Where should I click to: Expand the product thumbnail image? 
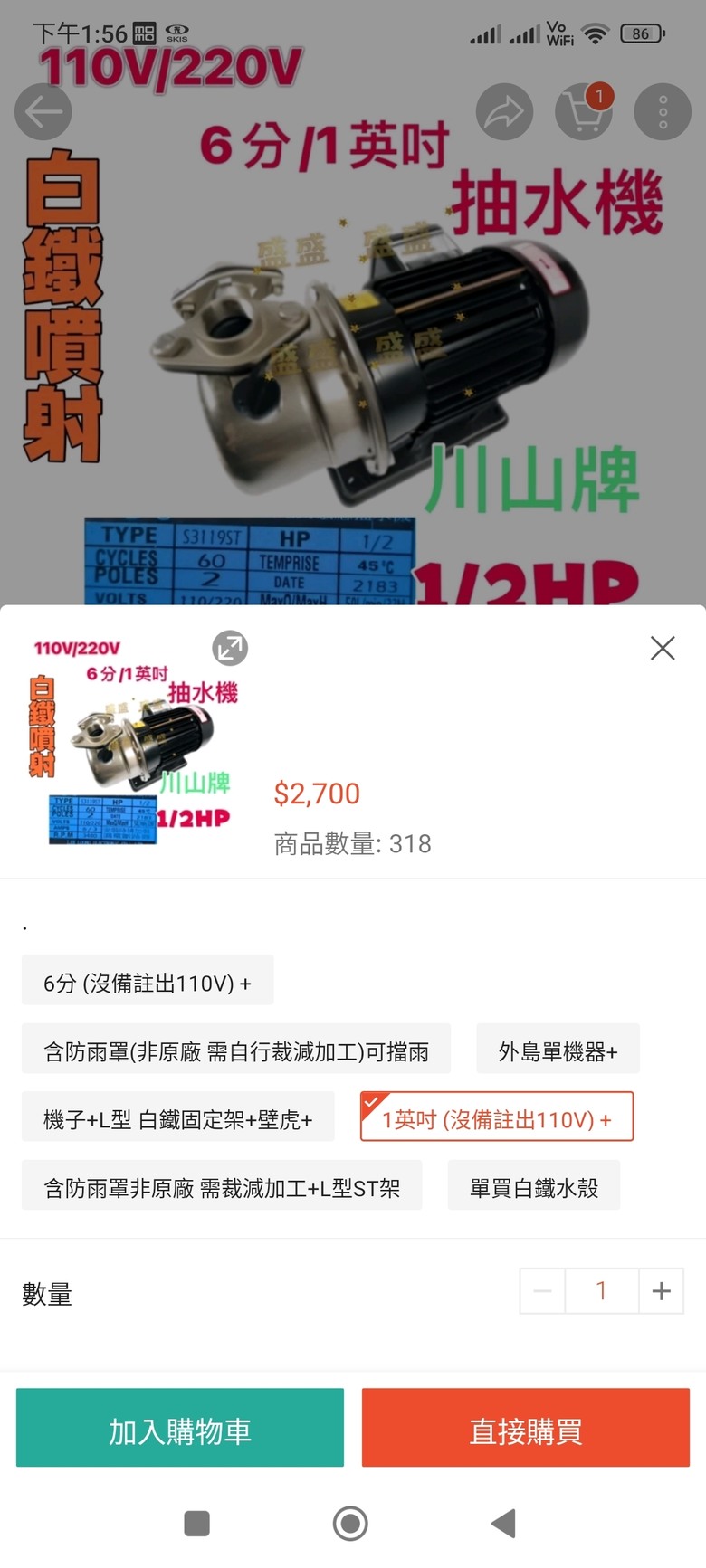click(230, 648)
